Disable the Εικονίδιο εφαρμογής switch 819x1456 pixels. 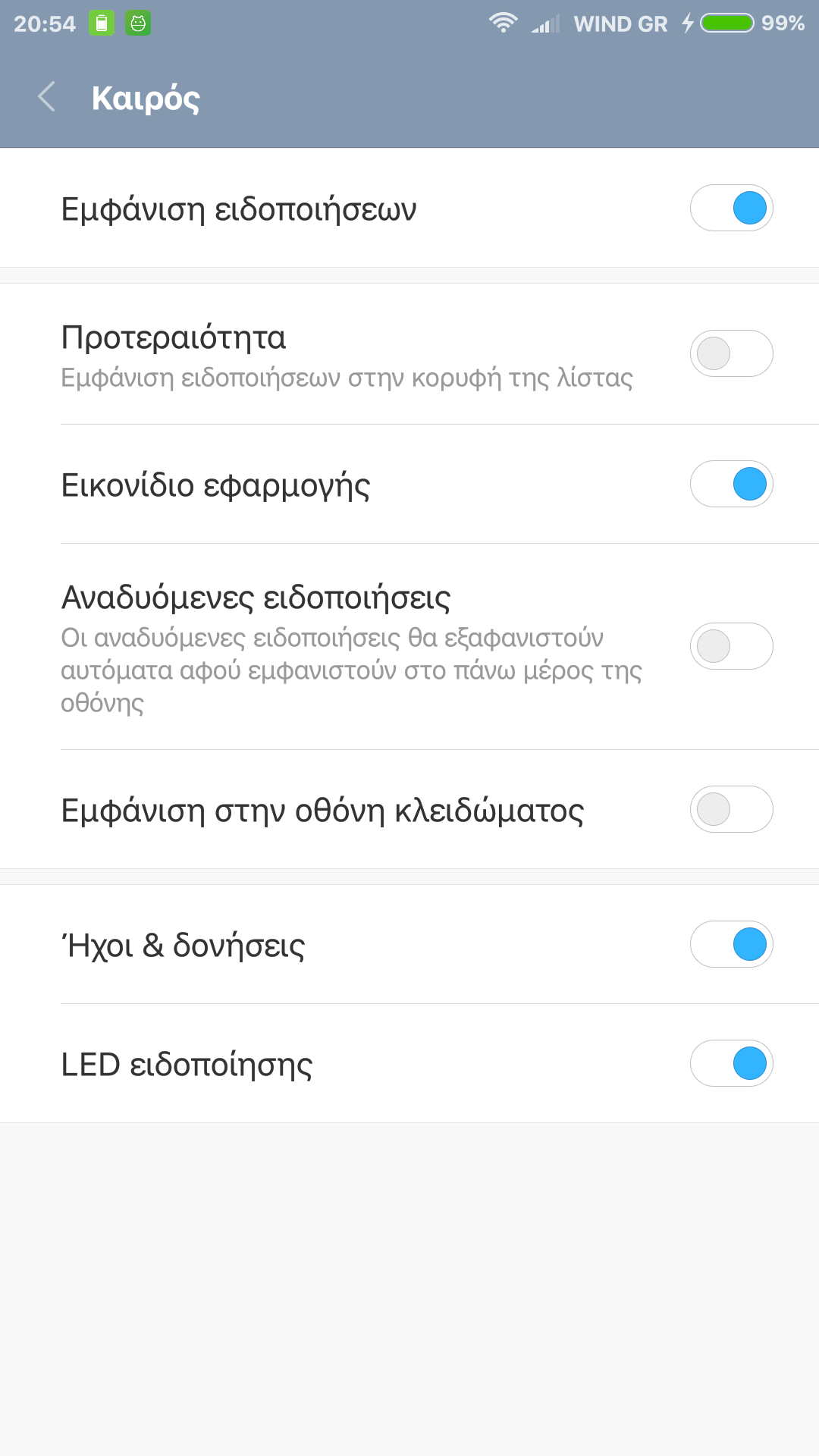[x=731, y=484]
